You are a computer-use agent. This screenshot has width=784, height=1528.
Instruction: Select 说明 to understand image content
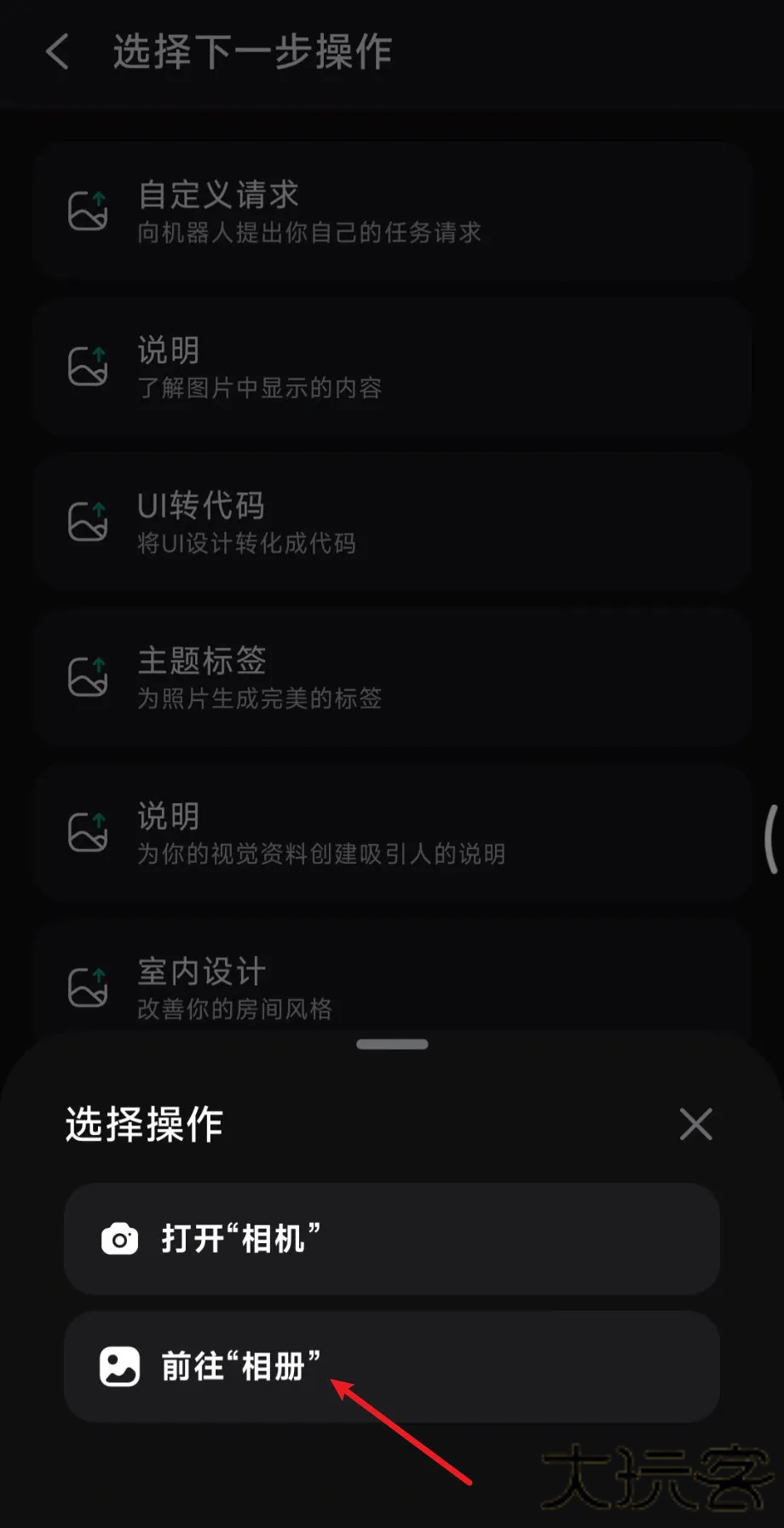391,367
